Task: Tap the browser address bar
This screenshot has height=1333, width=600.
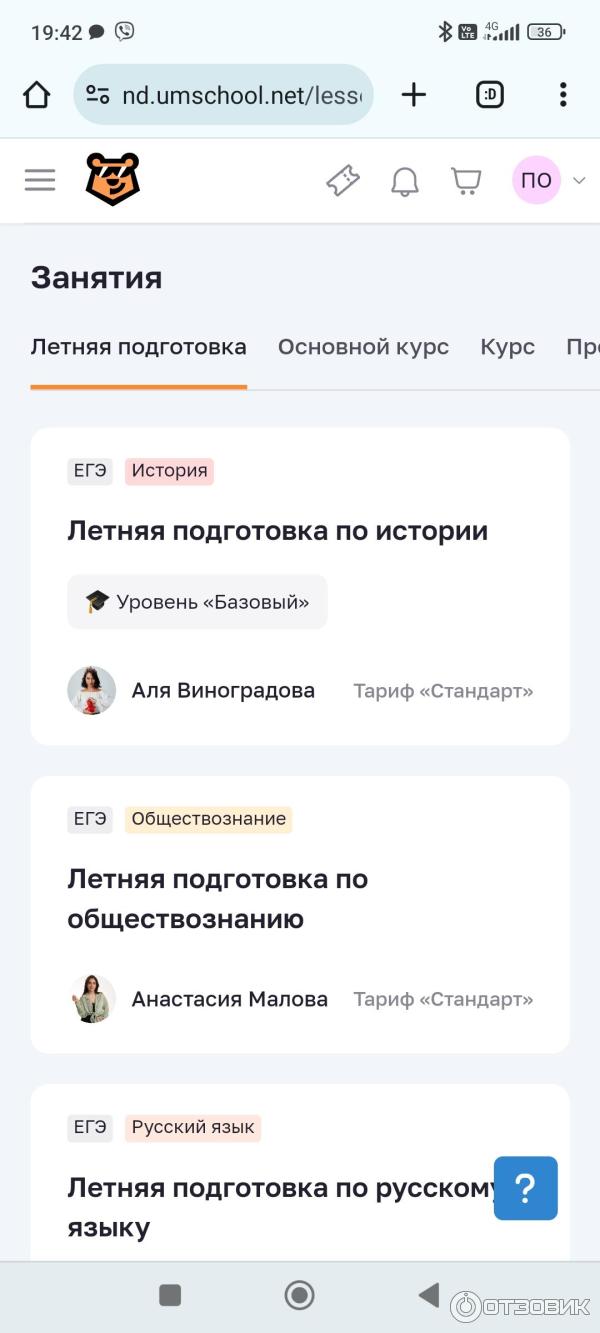Action: [x=235, y=95]
